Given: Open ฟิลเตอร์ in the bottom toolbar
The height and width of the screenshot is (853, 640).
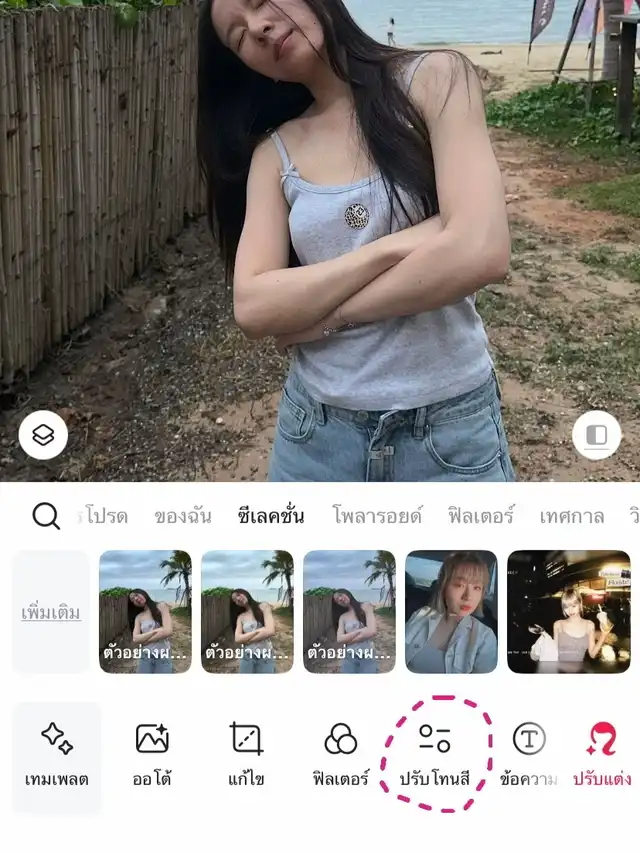Looking at the screenshot, I should tap(341, 756).
